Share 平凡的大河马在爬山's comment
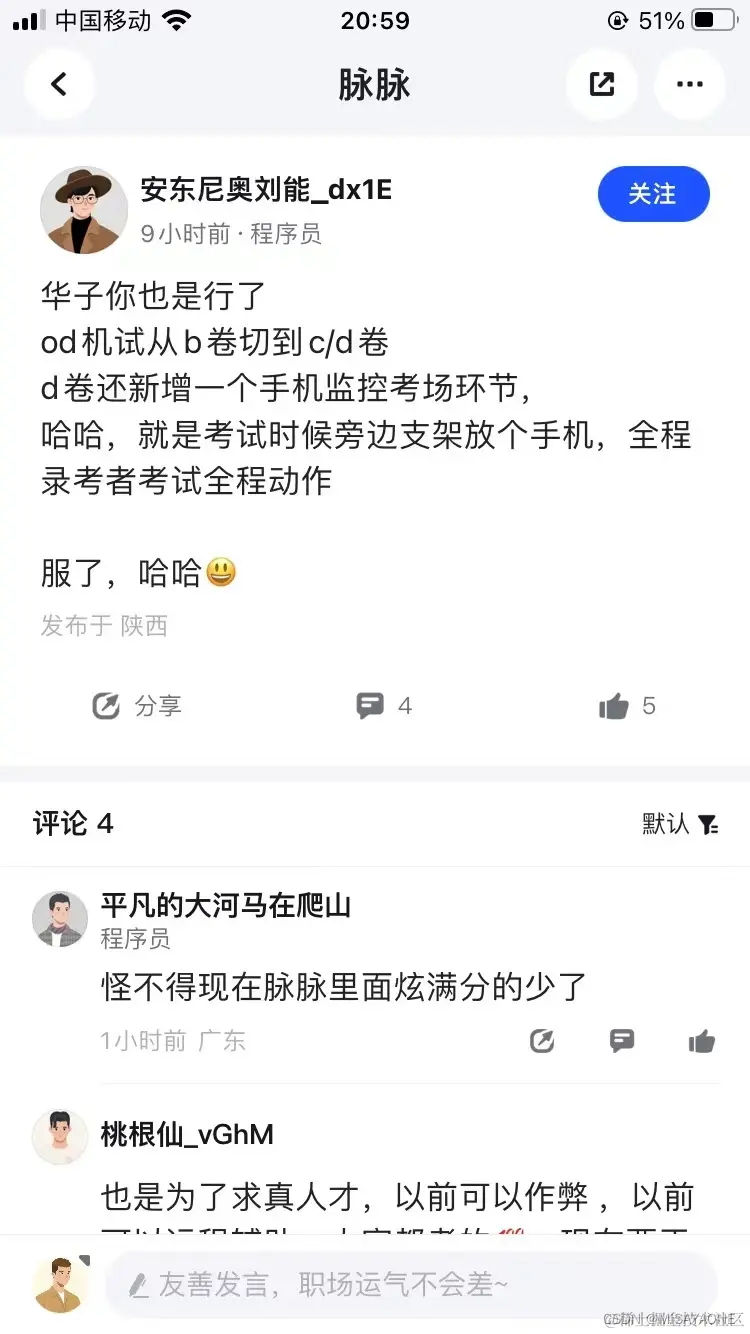Image resolution: width=750 pixels, height=1334 pixels. 542,1041
